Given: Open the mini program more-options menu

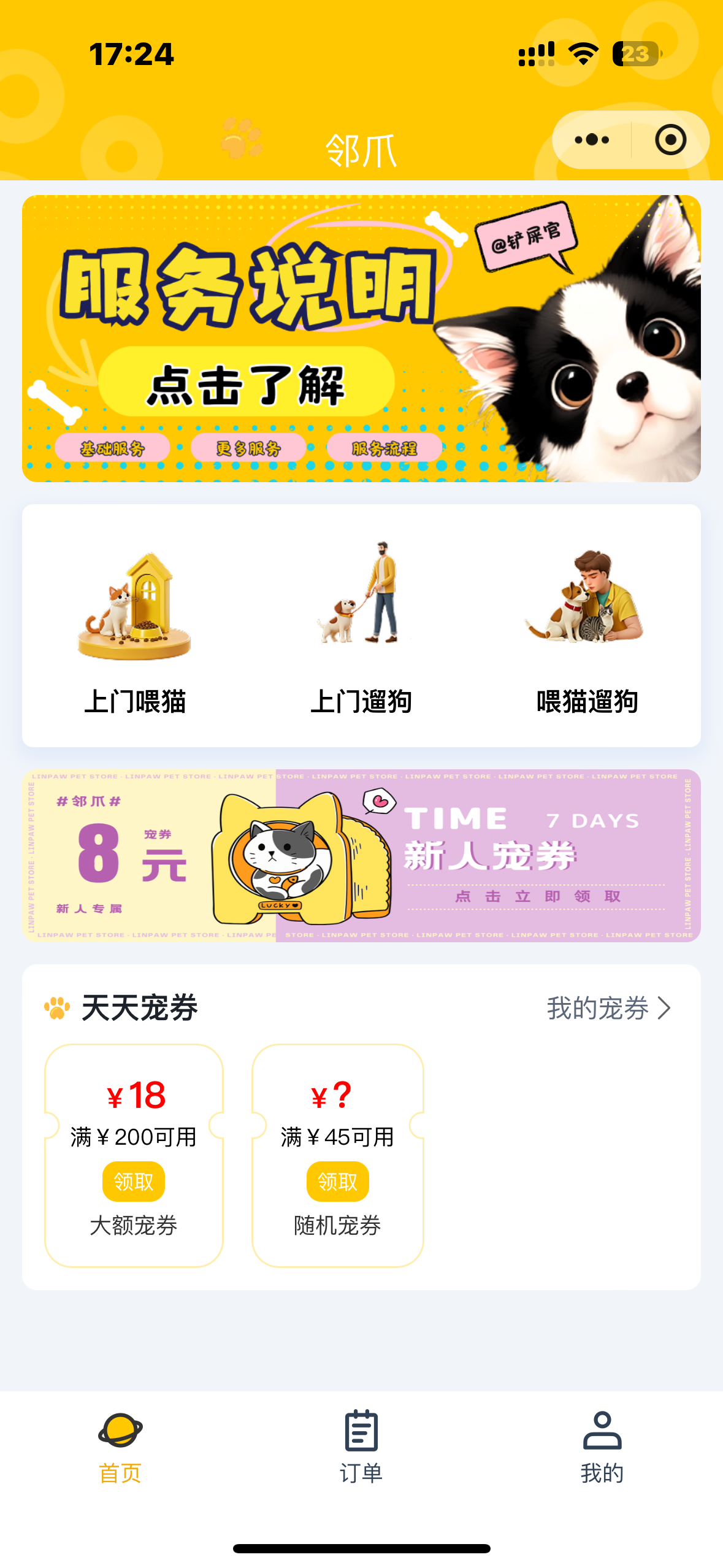Looking at the screenshot, I should (x=592, y=140).
